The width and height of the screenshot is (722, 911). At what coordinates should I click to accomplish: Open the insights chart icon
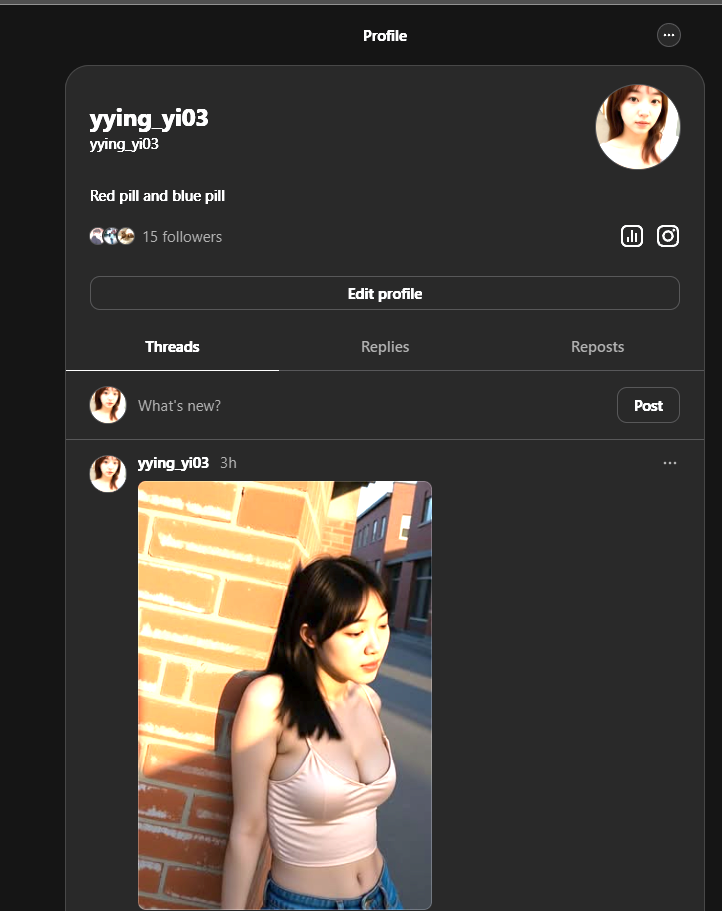pyautogui.click(x=631, y=236)
